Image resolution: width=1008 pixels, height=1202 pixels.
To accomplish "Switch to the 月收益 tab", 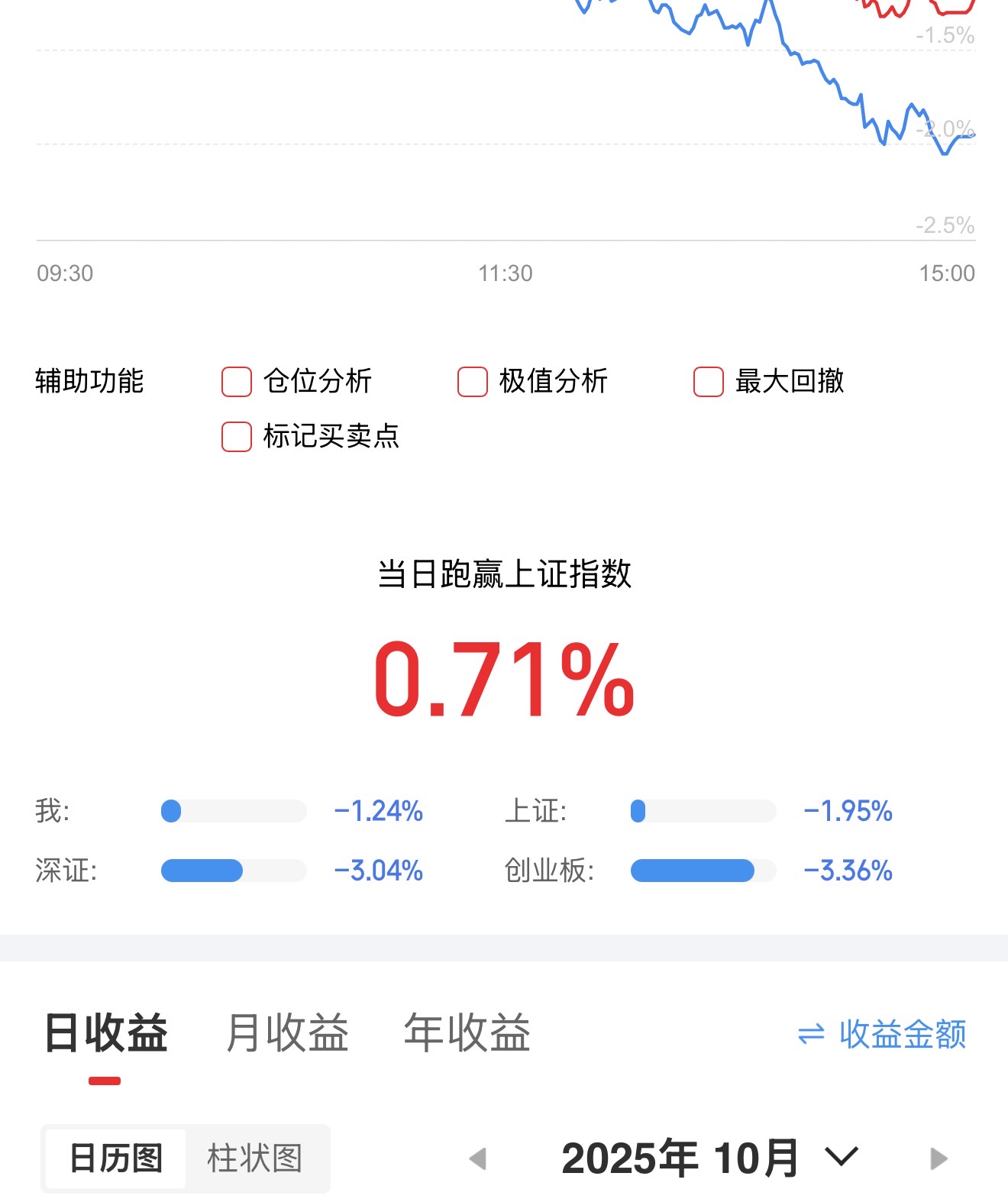I will click(287, 1033).
